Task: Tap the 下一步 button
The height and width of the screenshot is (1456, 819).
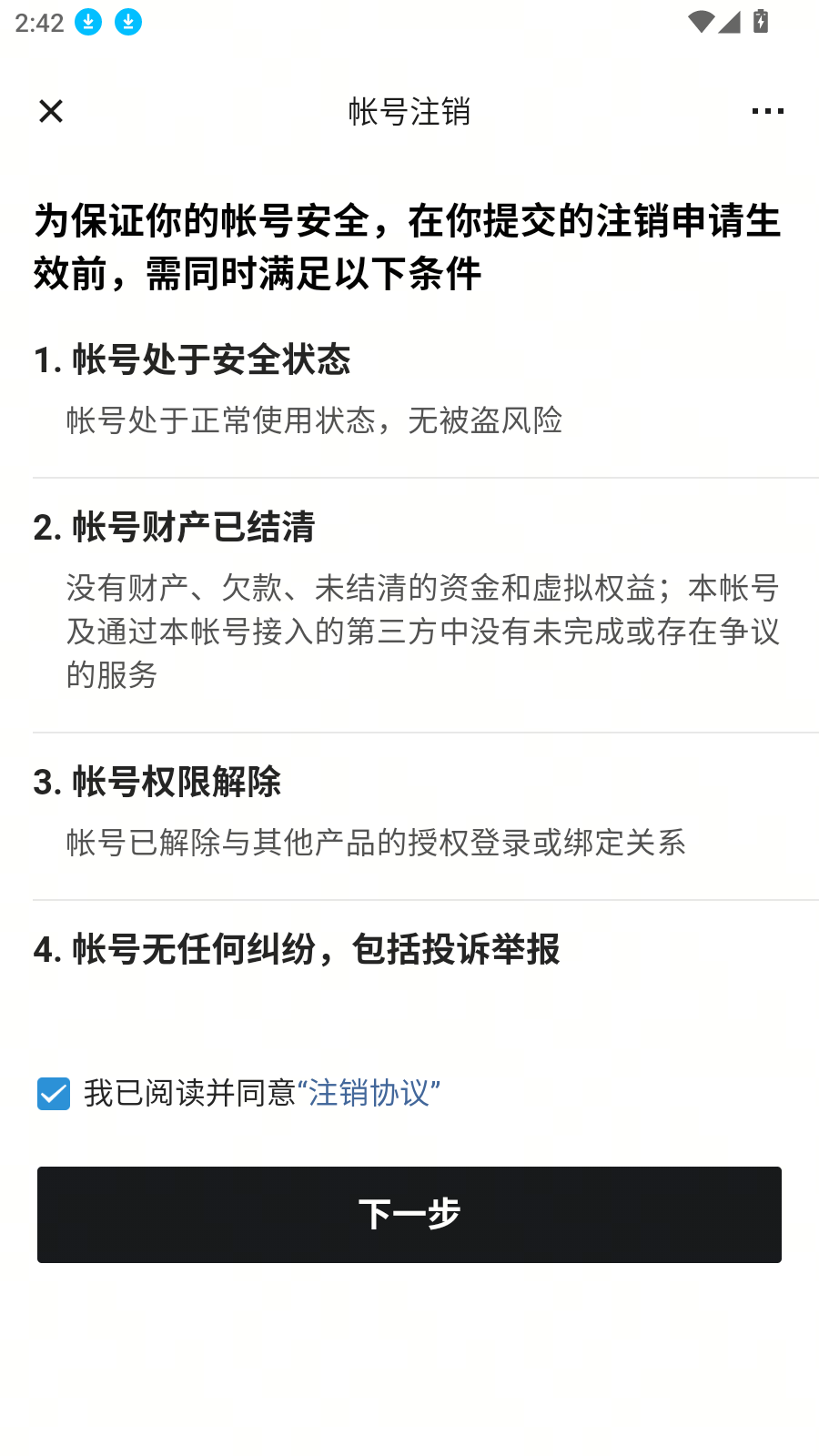Action: point(409,1214)
